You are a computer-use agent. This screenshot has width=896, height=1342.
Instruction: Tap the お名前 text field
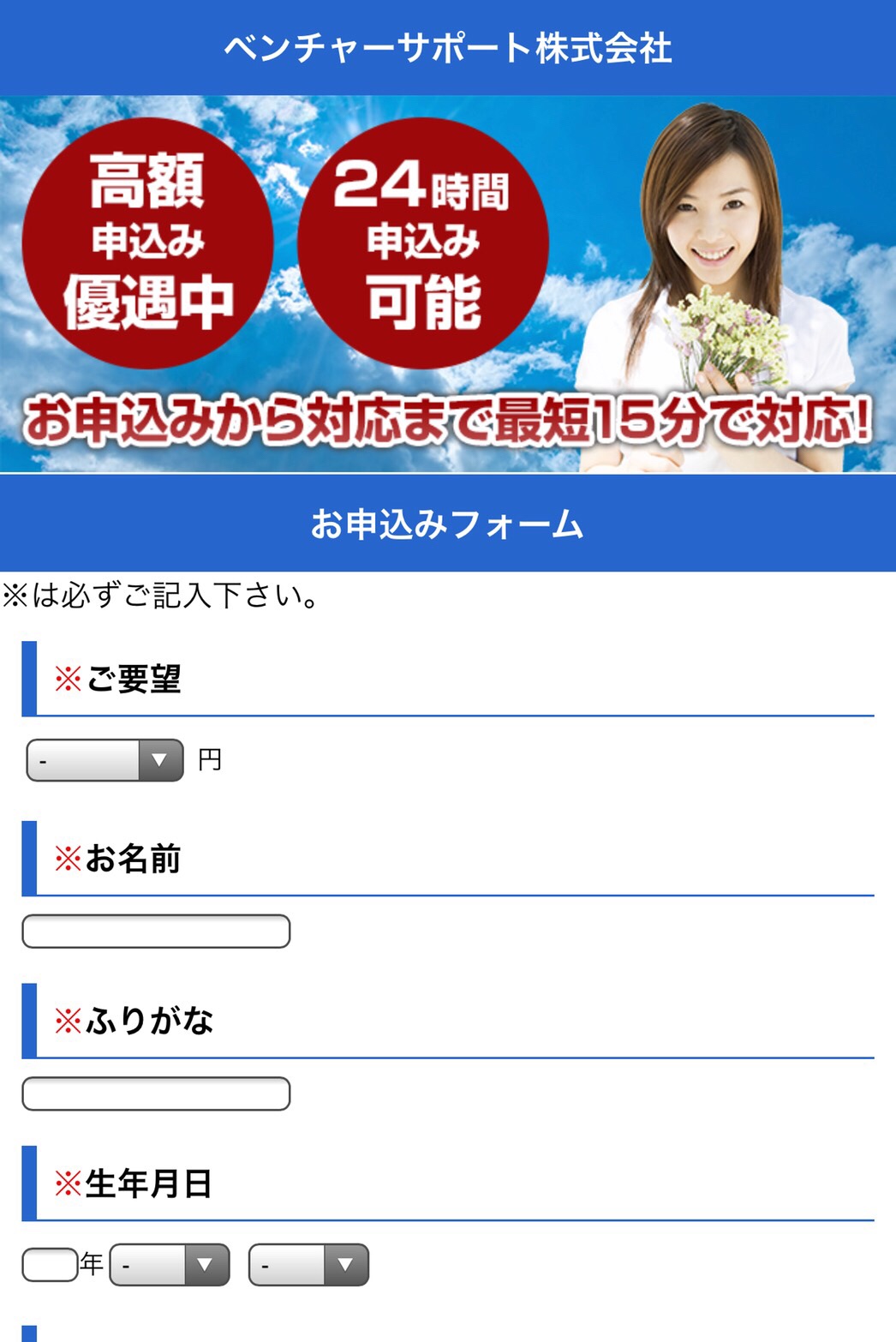[x=156, y=932]
